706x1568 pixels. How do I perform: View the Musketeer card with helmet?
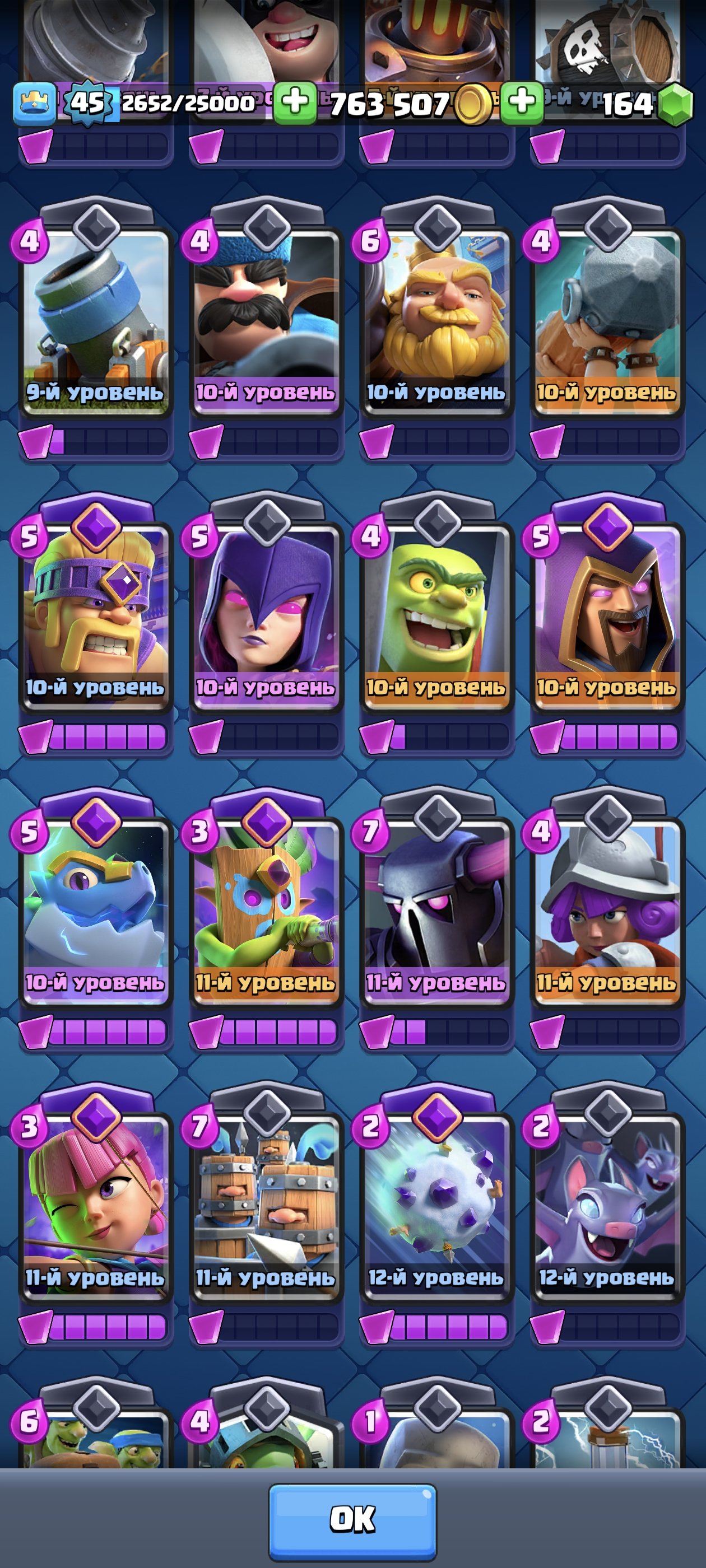pos(607,913)
